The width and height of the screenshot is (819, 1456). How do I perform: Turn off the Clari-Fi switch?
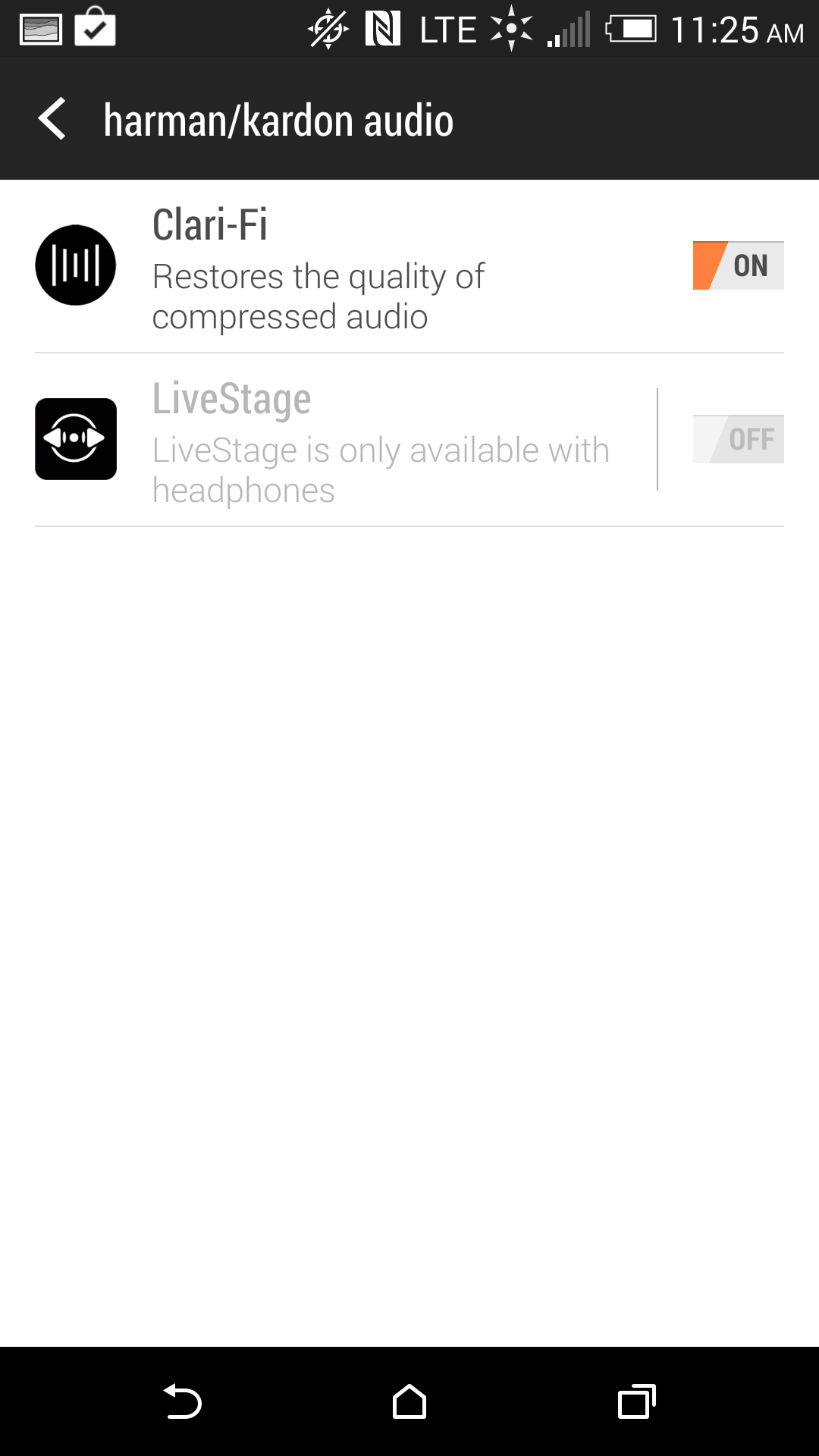738,265
